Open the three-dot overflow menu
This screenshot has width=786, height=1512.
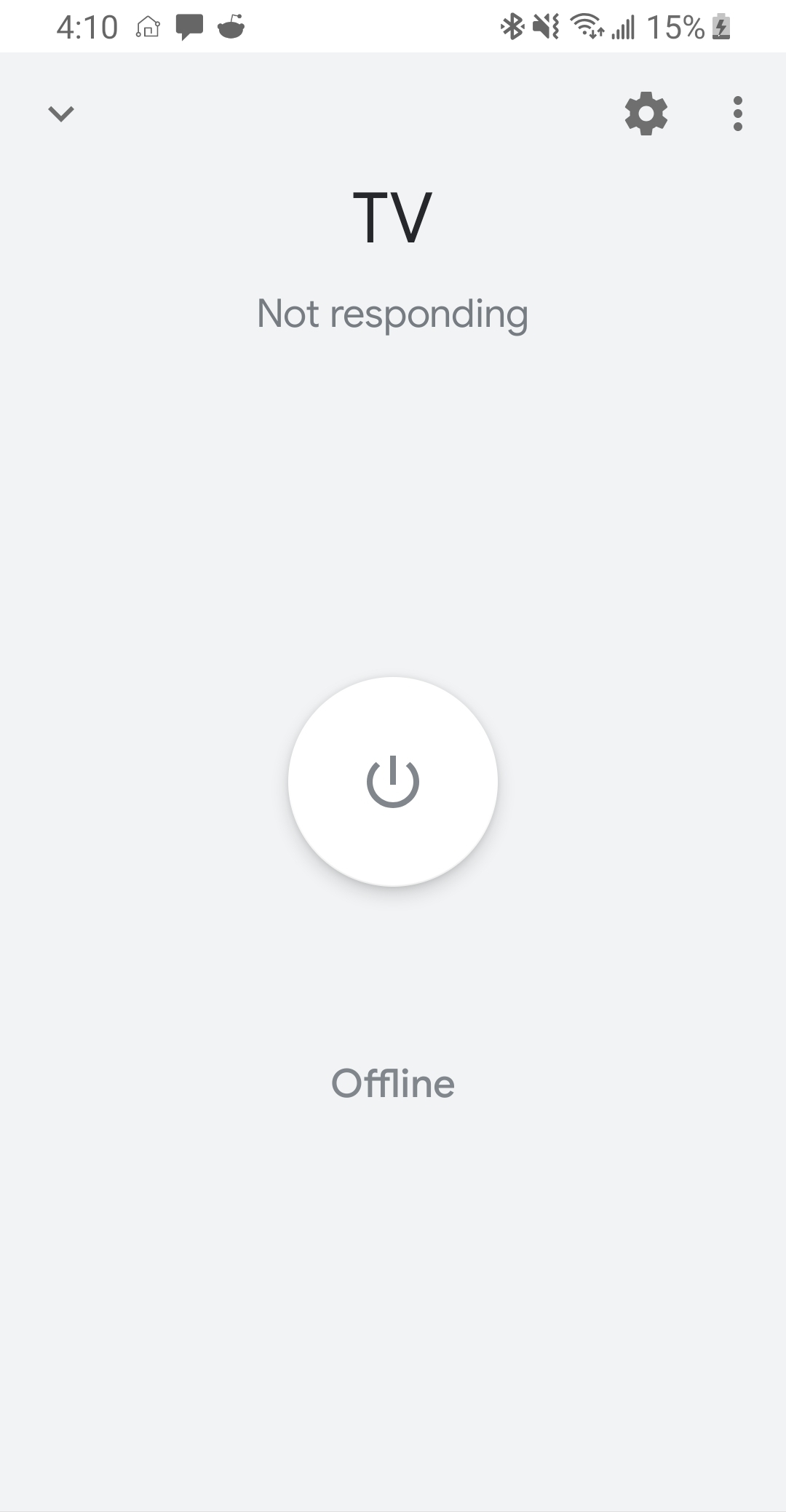pyautogui.click(x=737, y=114)
